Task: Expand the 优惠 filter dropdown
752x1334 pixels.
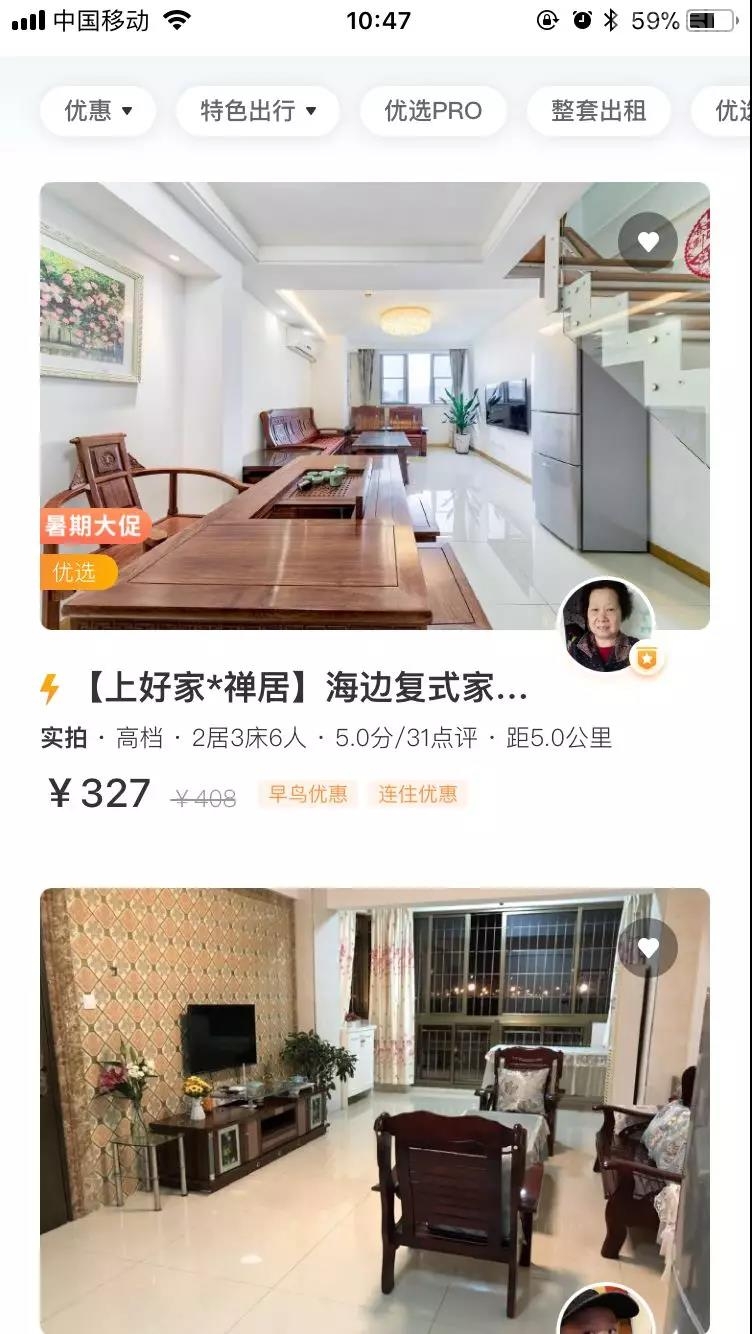Action: tap(98, 111)
